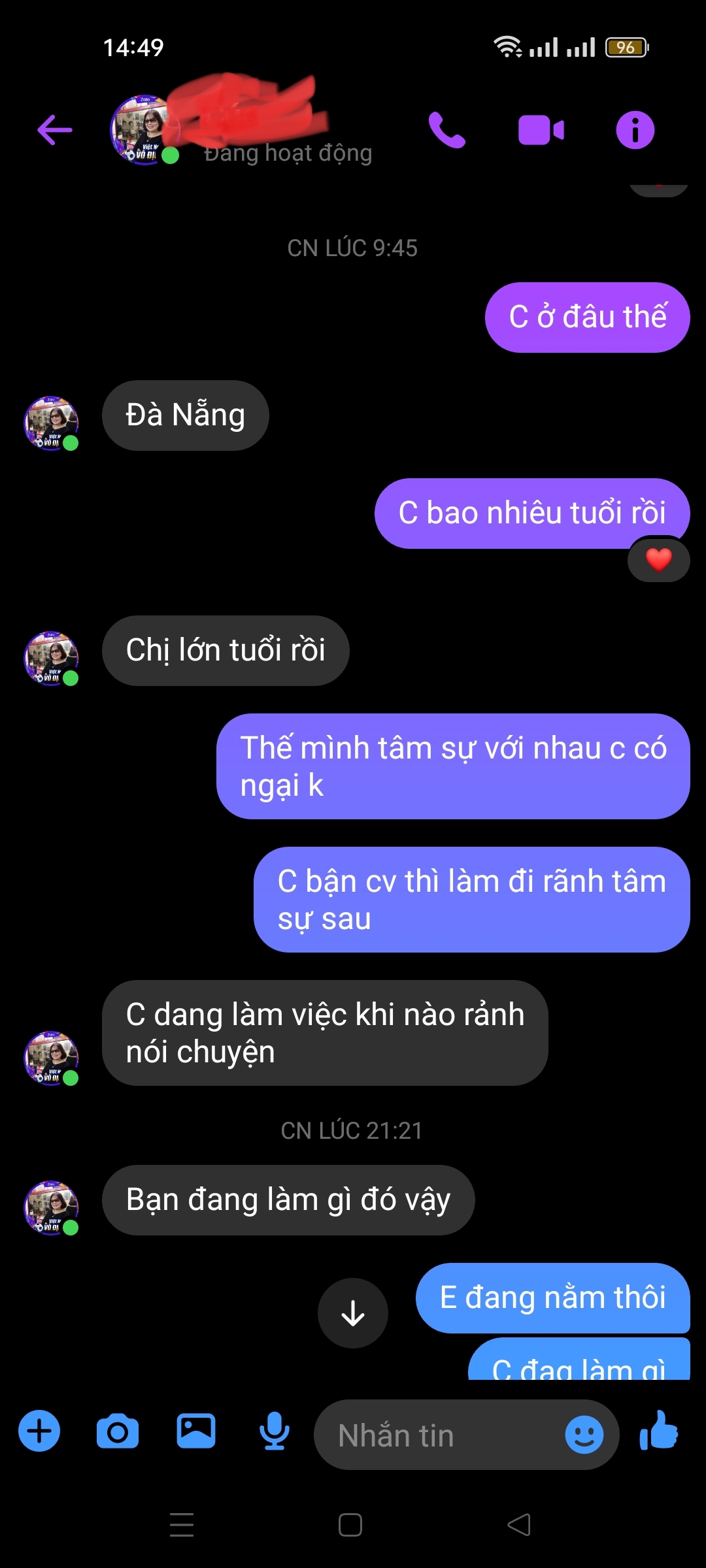Open conversation info details

coord(635,129)
